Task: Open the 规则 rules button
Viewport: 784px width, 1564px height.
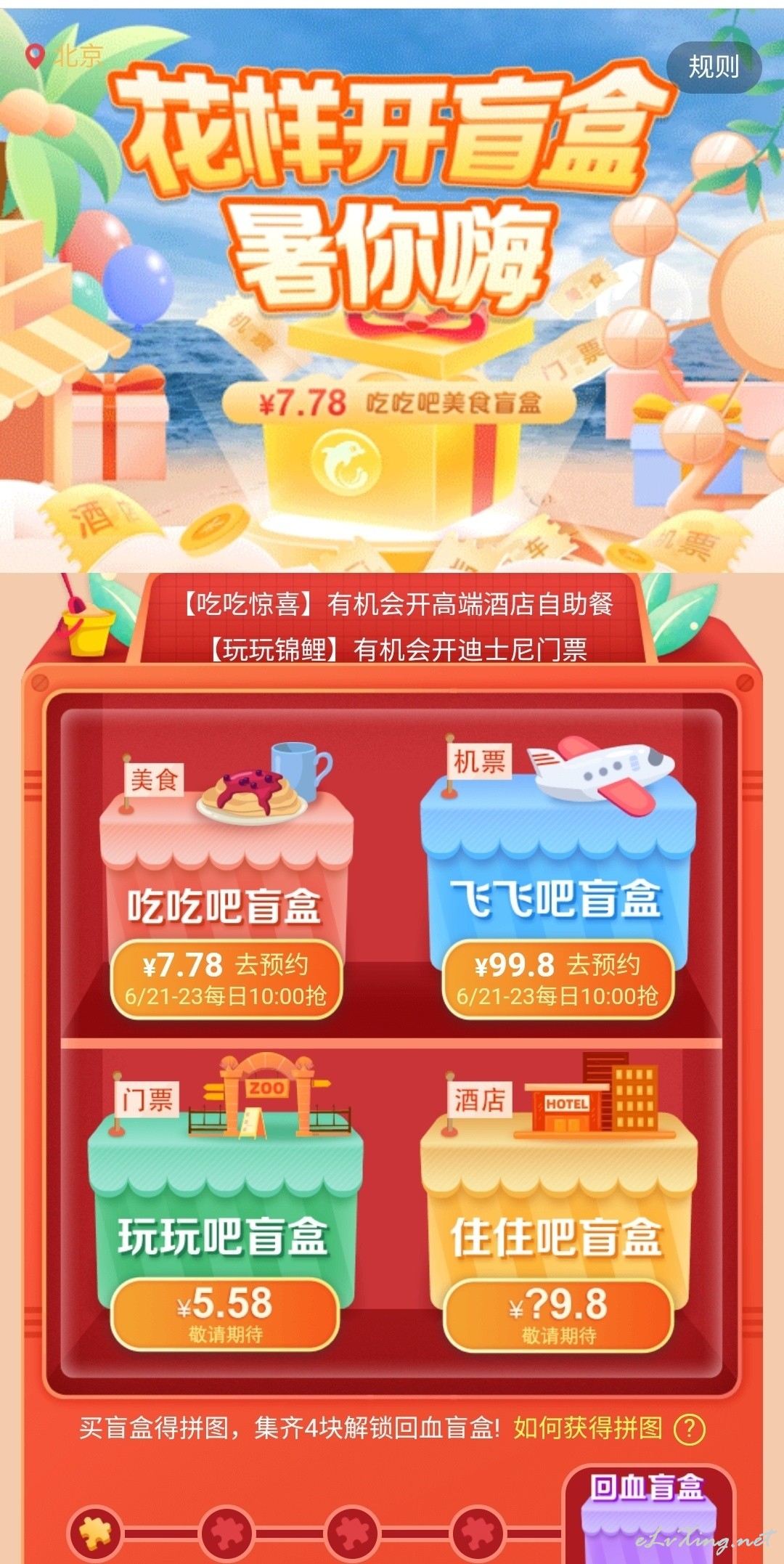Action: pyautogui.click(x=714, y=67)
